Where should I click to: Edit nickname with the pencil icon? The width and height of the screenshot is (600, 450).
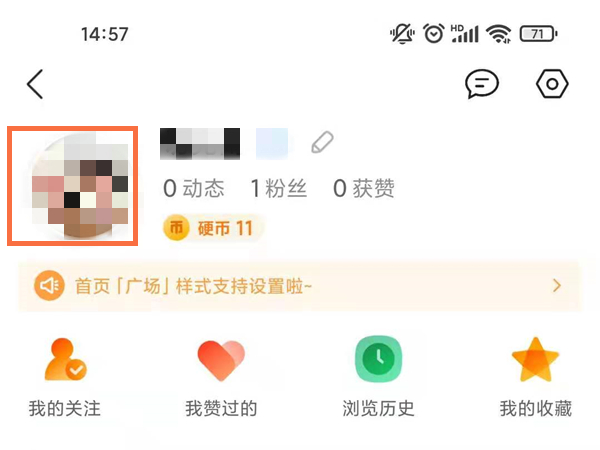[321, 142]
